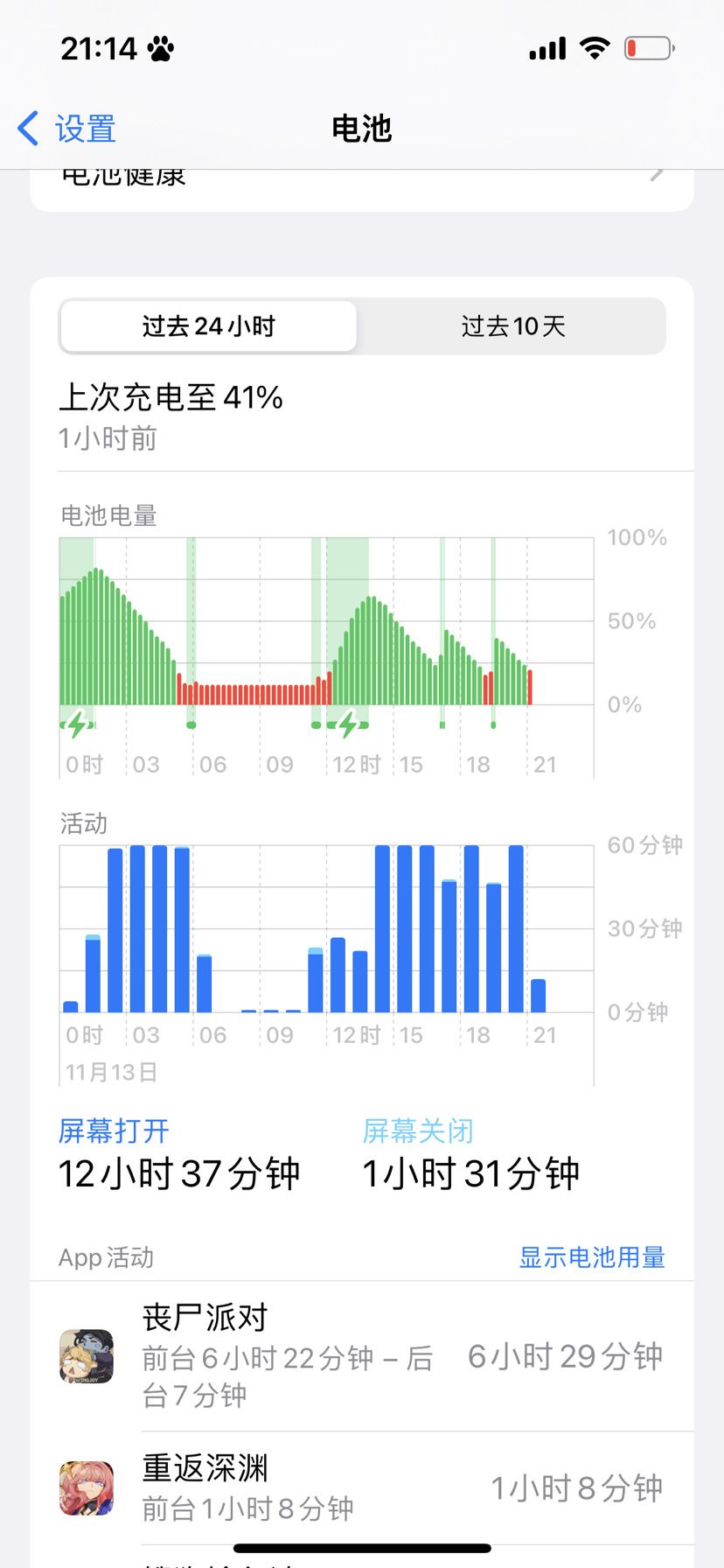The width and height of the screenshot is (724, 1568).
Task: Open the 重返深渊 app activity row
Action: click(x=362, y=1488)
